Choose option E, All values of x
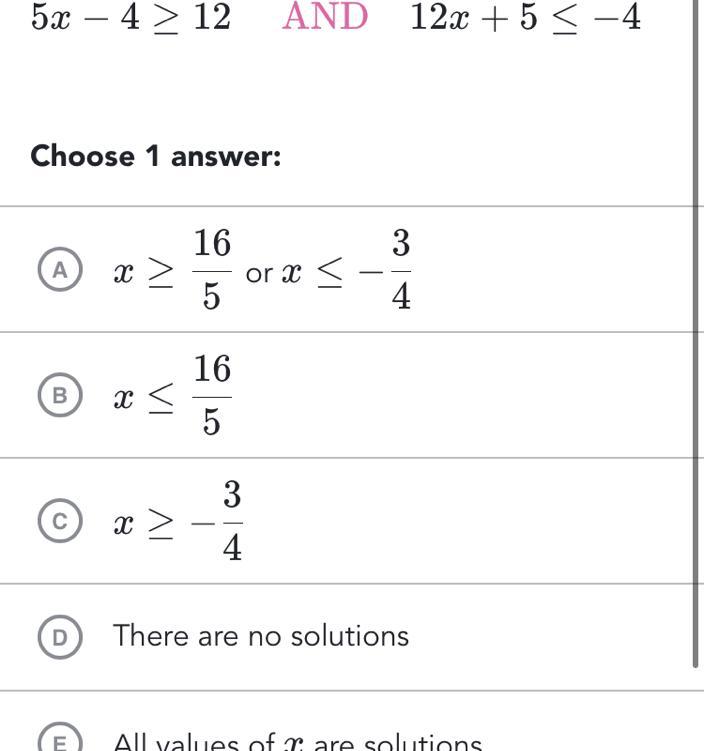The width and height of the screenshot is (704, 751). pyautogui.click(x=60, y=742)
